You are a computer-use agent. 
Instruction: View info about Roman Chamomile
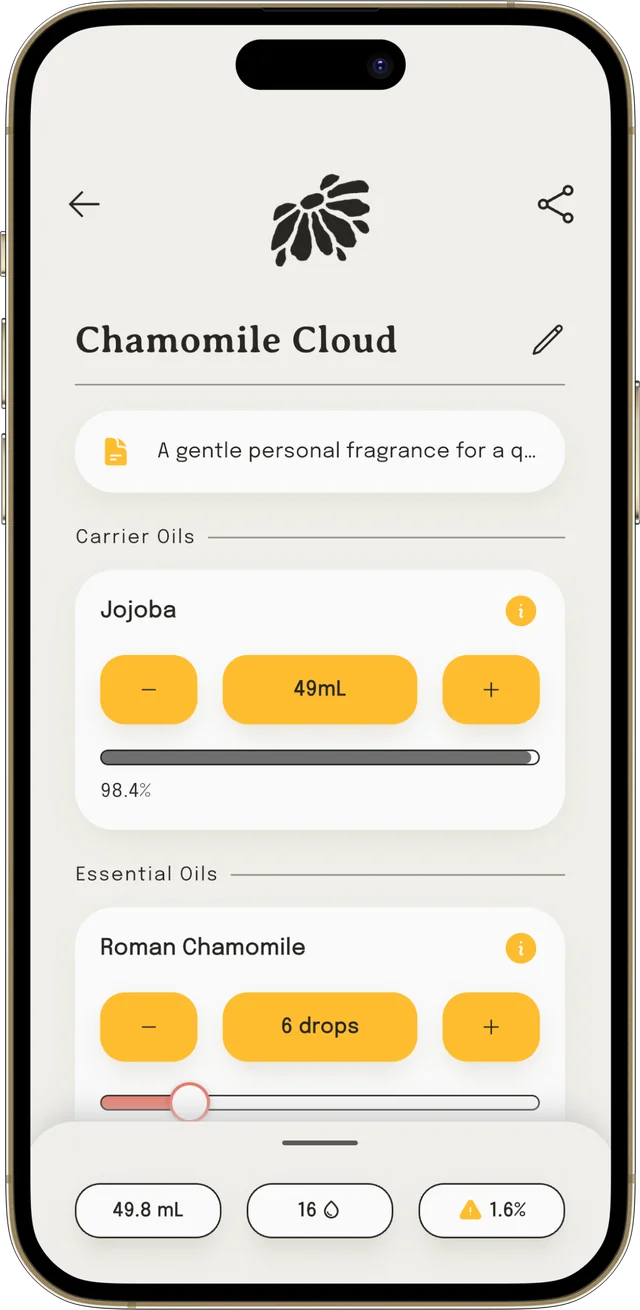coord(521,948)
